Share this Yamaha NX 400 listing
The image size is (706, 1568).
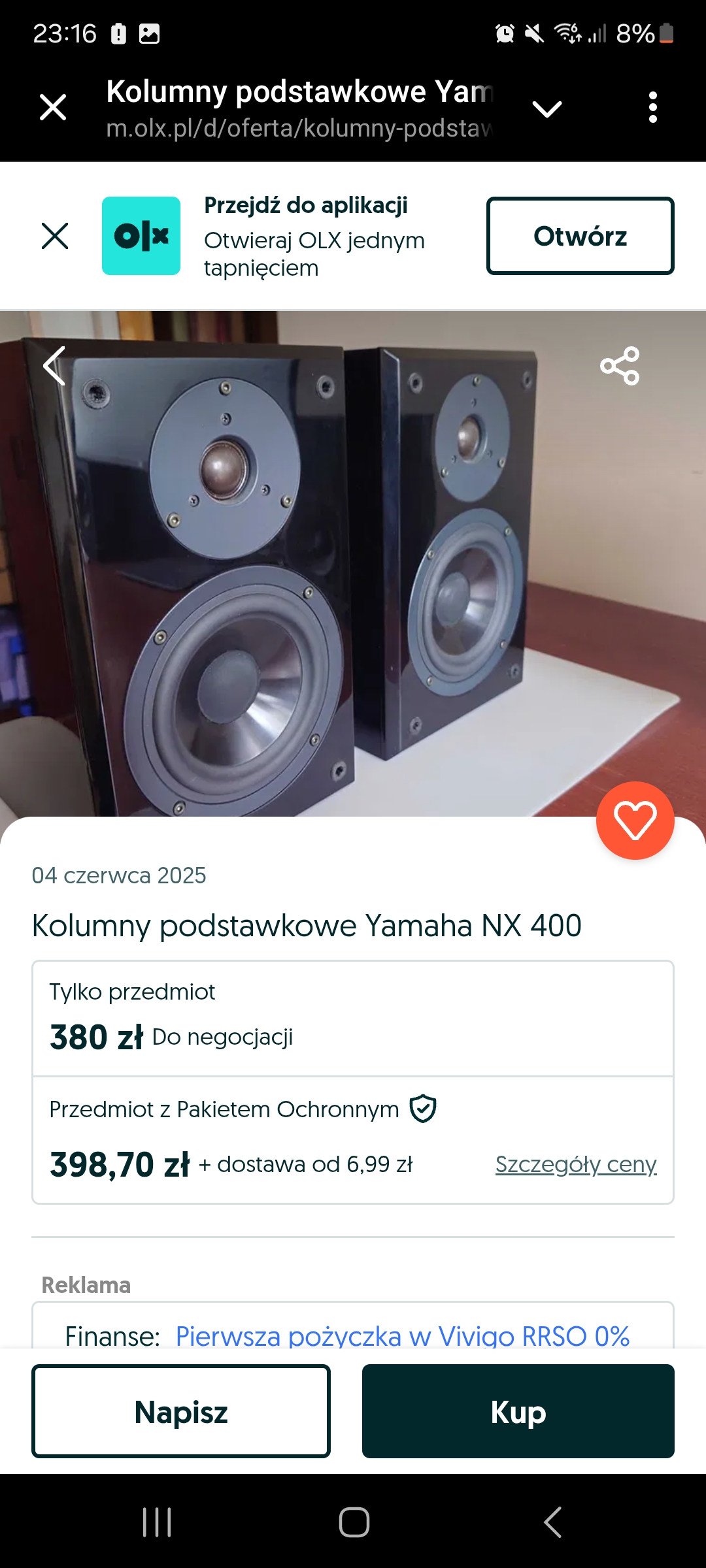pyautogui.click(x=620, y=366)
